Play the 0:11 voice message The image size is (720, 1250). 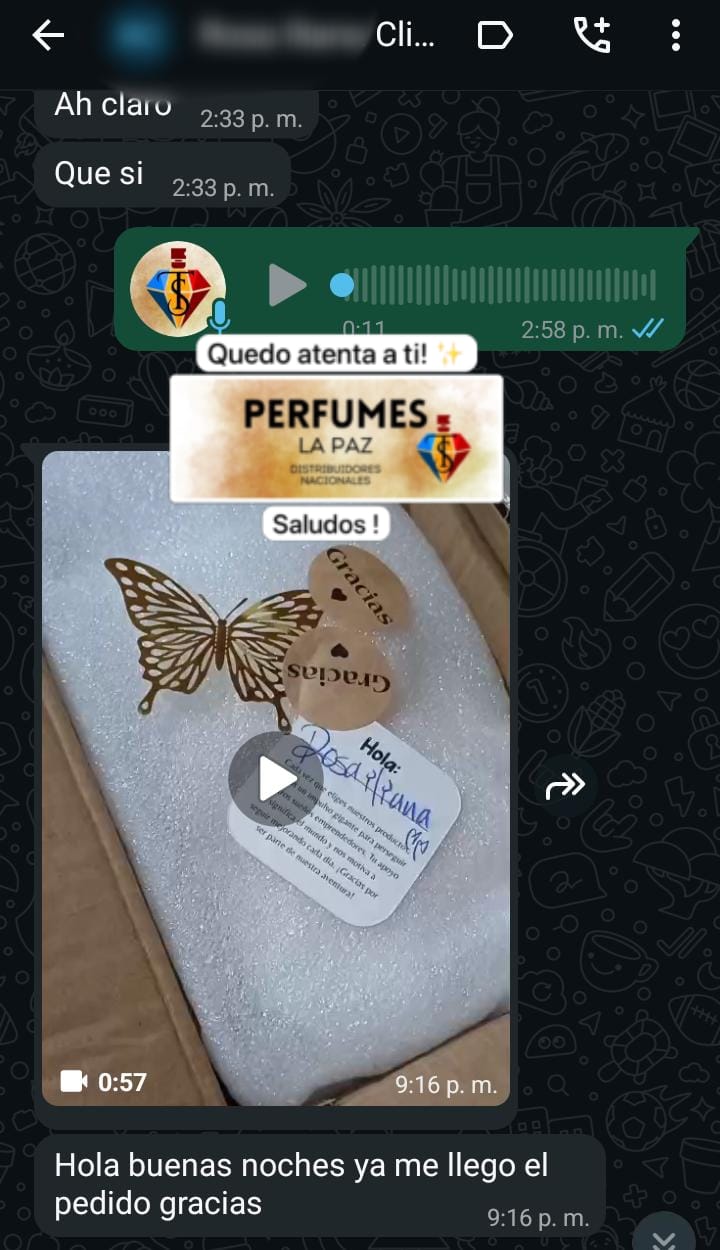[287, 286]
